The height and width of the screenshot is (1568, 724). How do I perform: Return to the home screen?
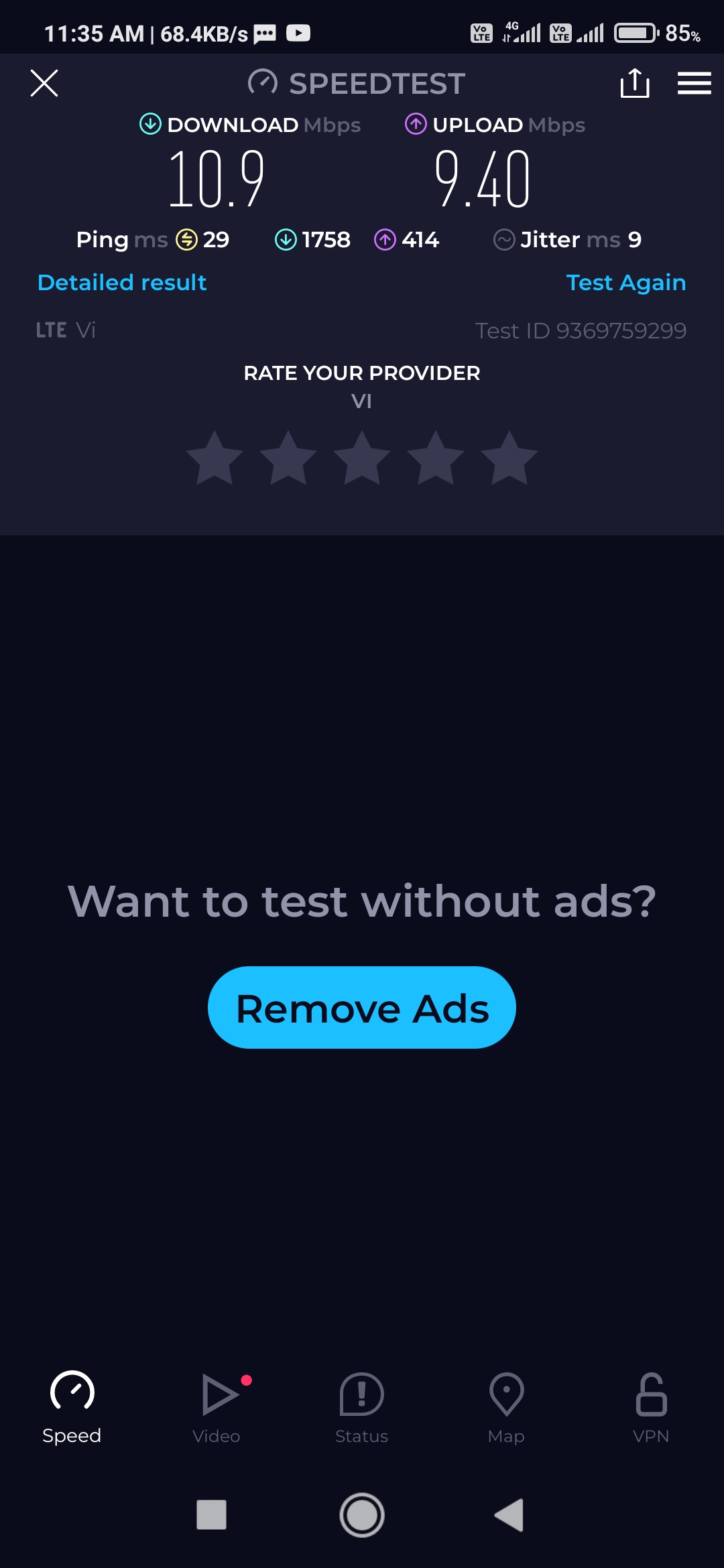coord(362,1515)
